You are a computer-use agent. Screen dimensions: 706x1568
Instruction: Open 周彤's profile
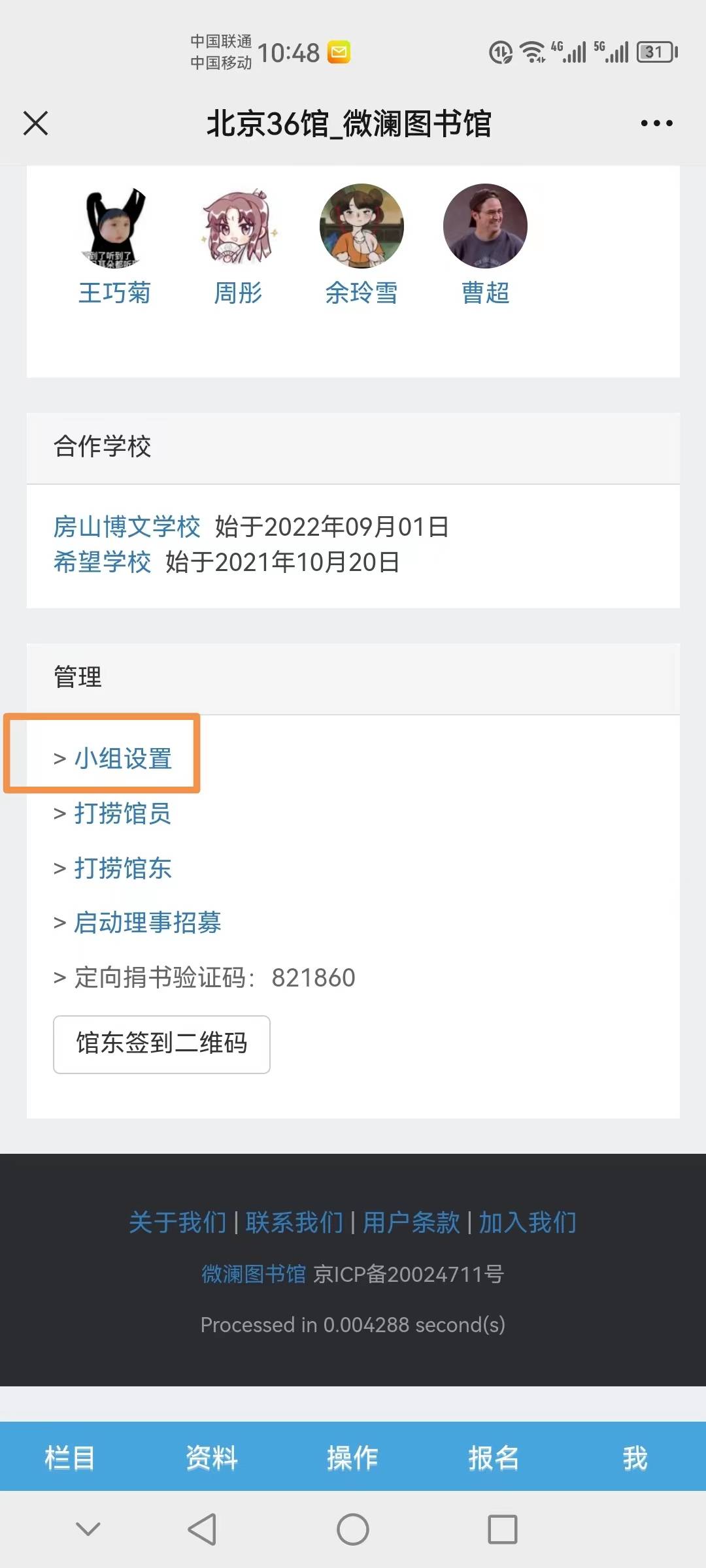238,292
